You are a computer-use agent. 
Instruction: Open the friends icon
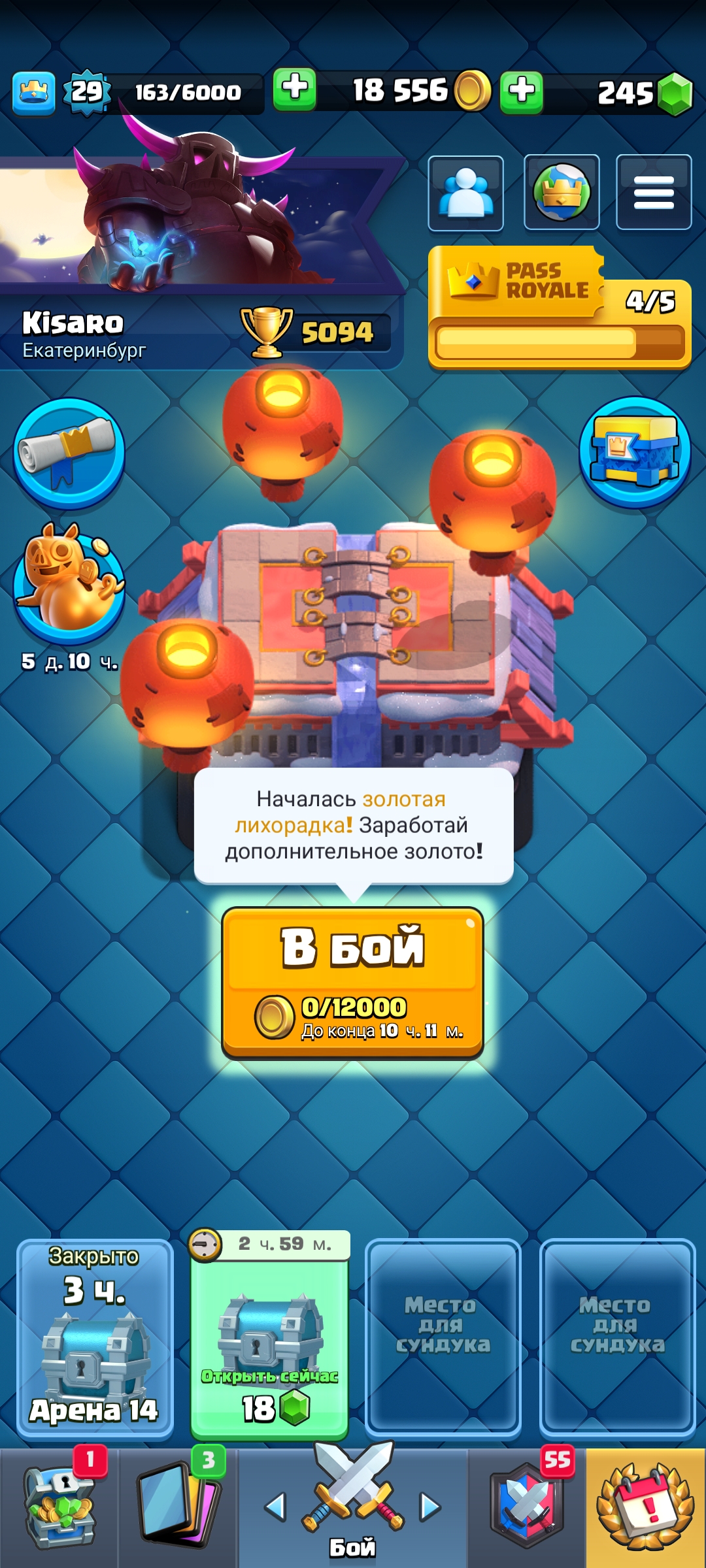click(x=465, y=193)
